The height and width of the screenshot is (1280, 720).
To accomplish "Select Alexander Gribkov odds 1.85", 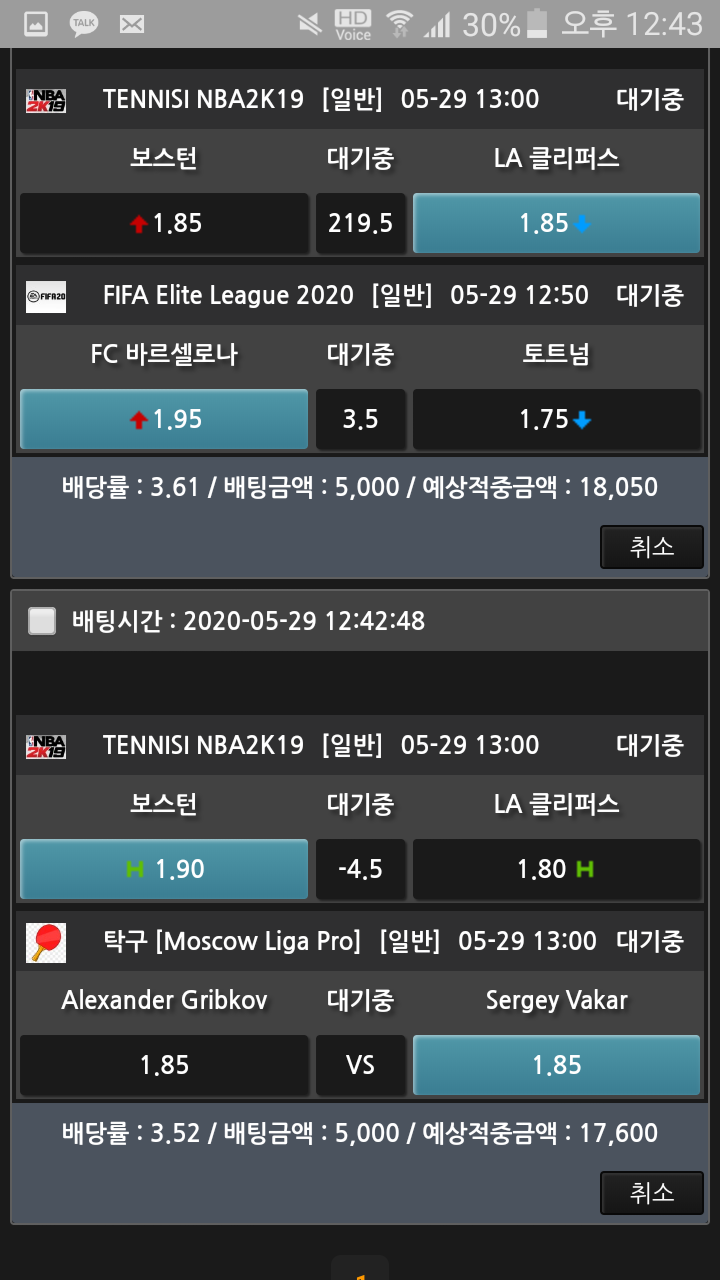I will (164, 1065).
